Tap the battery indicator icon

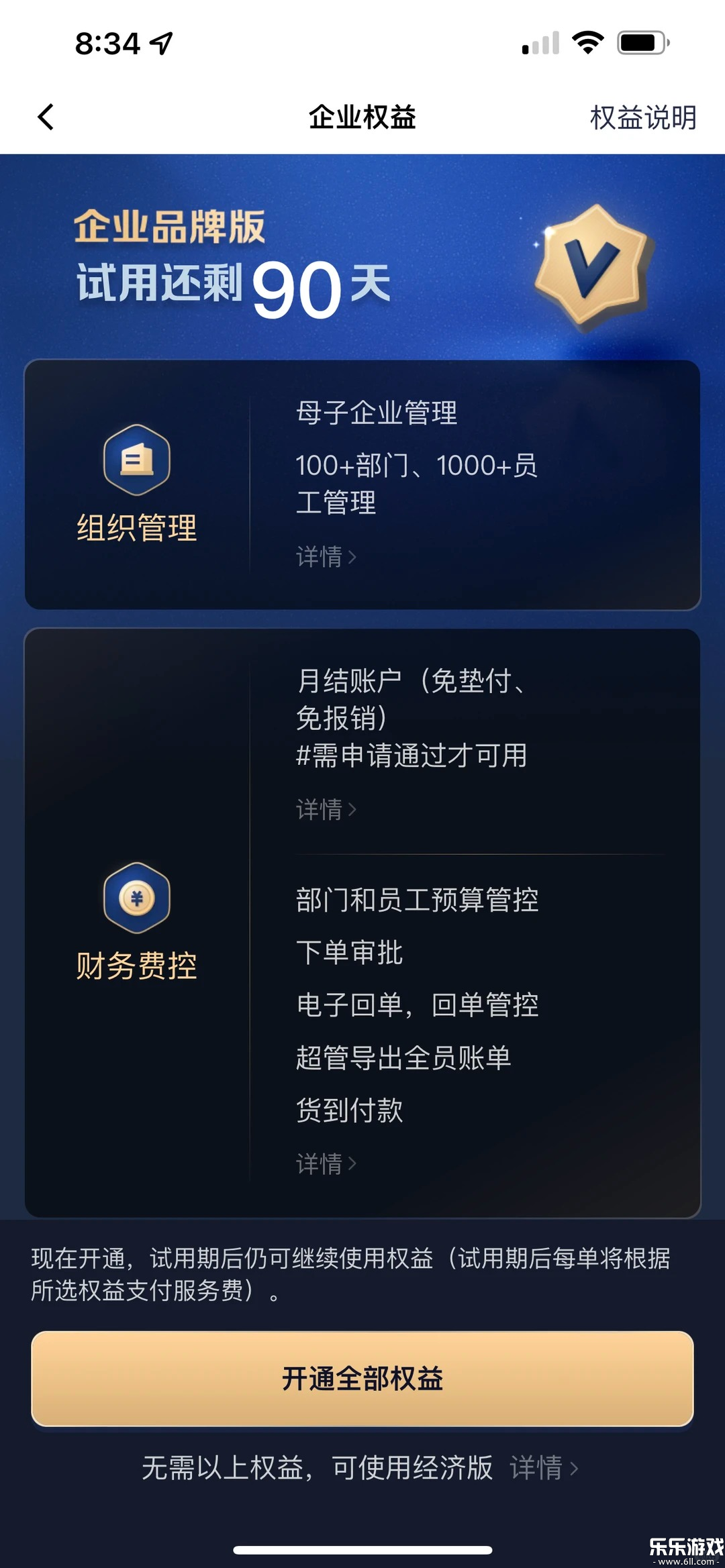point(641,43)
